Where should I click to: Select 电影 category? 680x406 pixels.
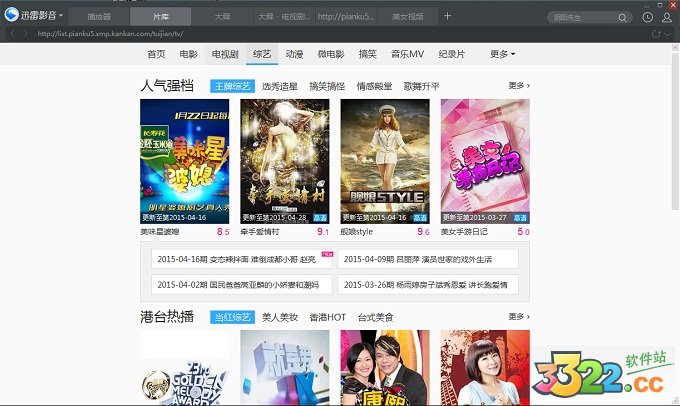tap(188, 55)
